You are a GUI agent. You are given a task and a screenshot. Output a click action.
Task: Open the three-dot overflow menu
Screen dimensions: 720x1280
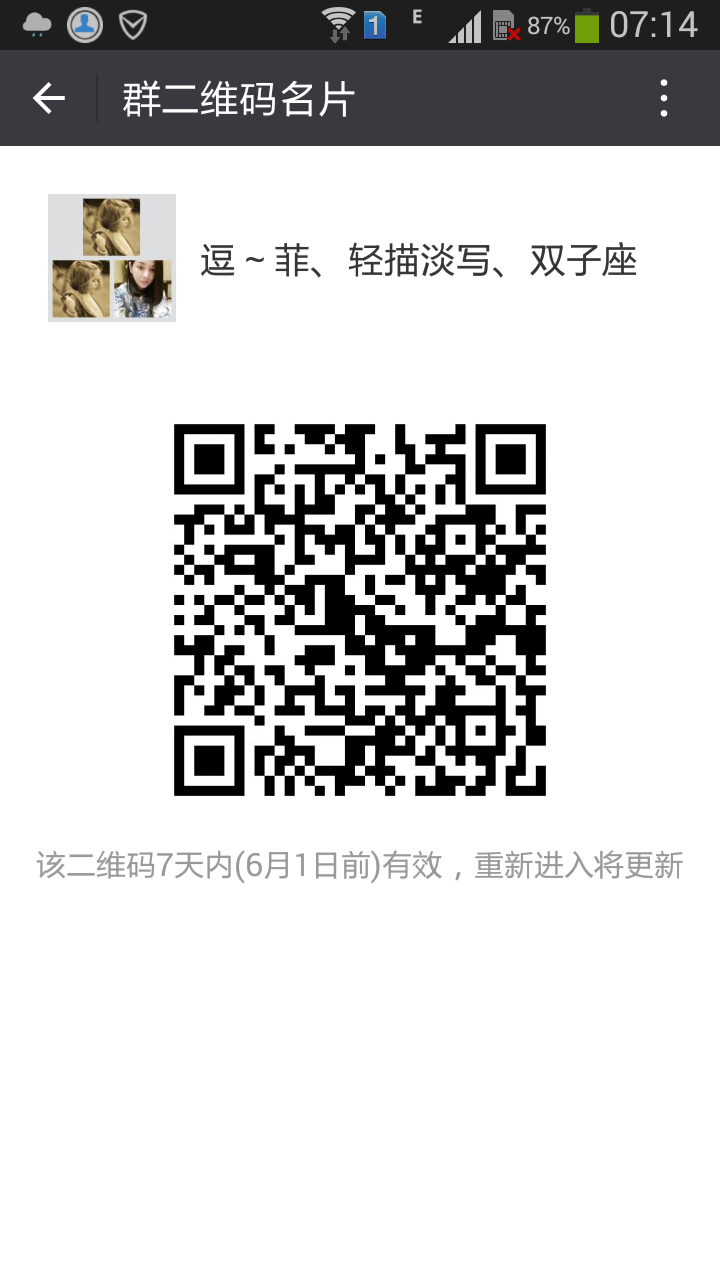pyautogui.click(x=664, y=98)
